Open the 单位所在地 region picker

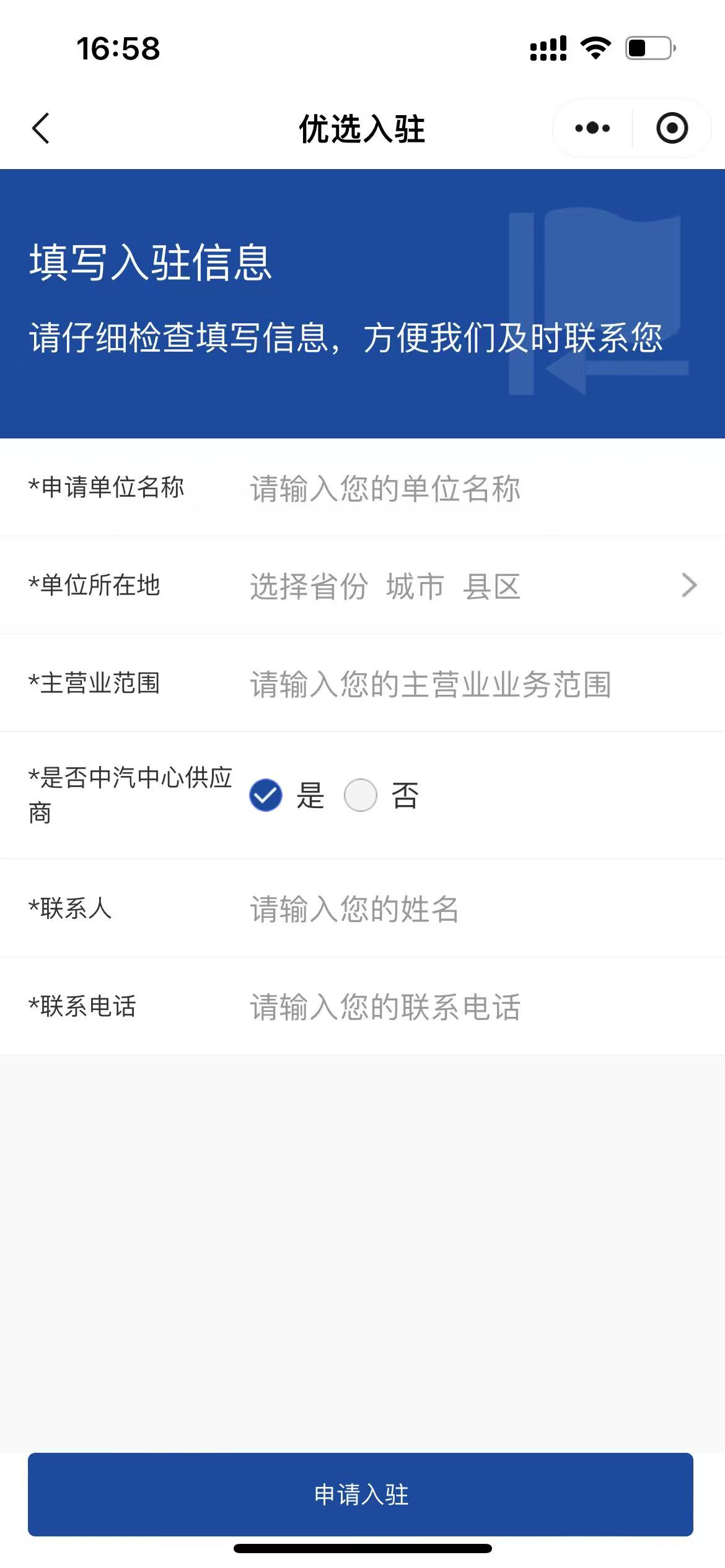coord(473,586)
